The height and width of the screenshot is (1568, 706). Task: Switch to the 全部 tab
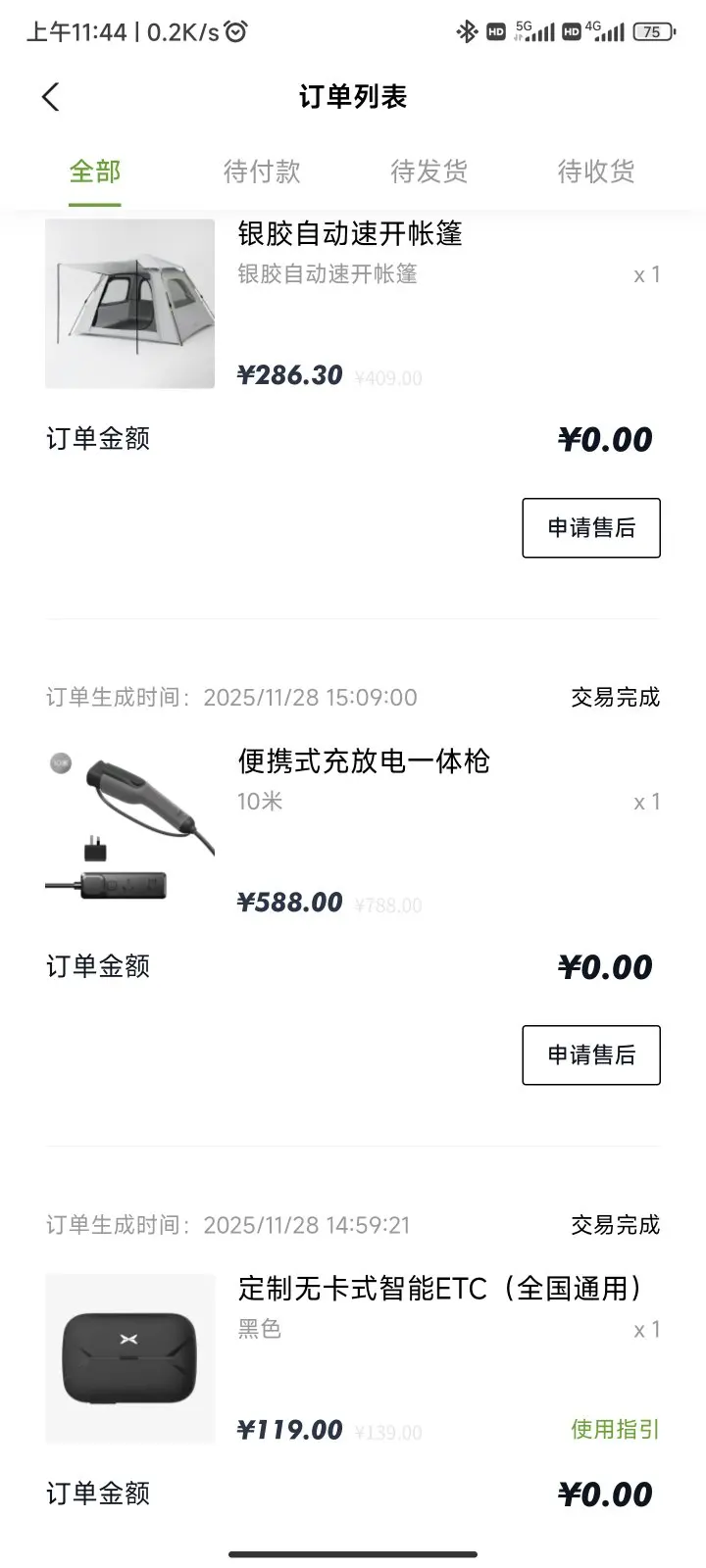[95, 172]
